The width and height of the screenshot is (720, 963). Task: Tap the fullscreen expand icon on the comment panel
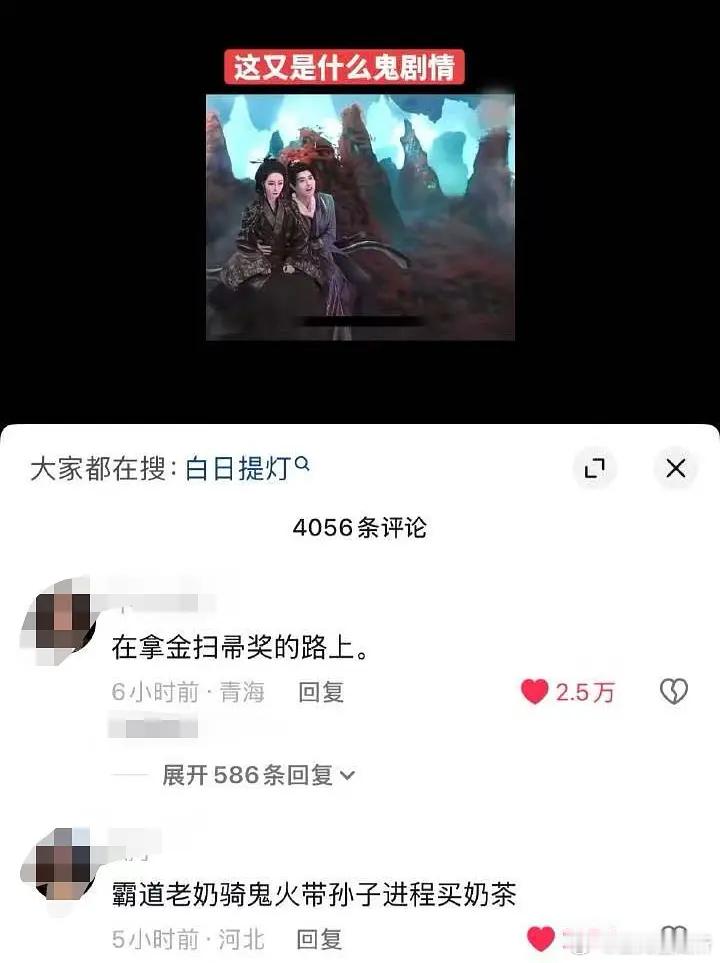point(597,468)
